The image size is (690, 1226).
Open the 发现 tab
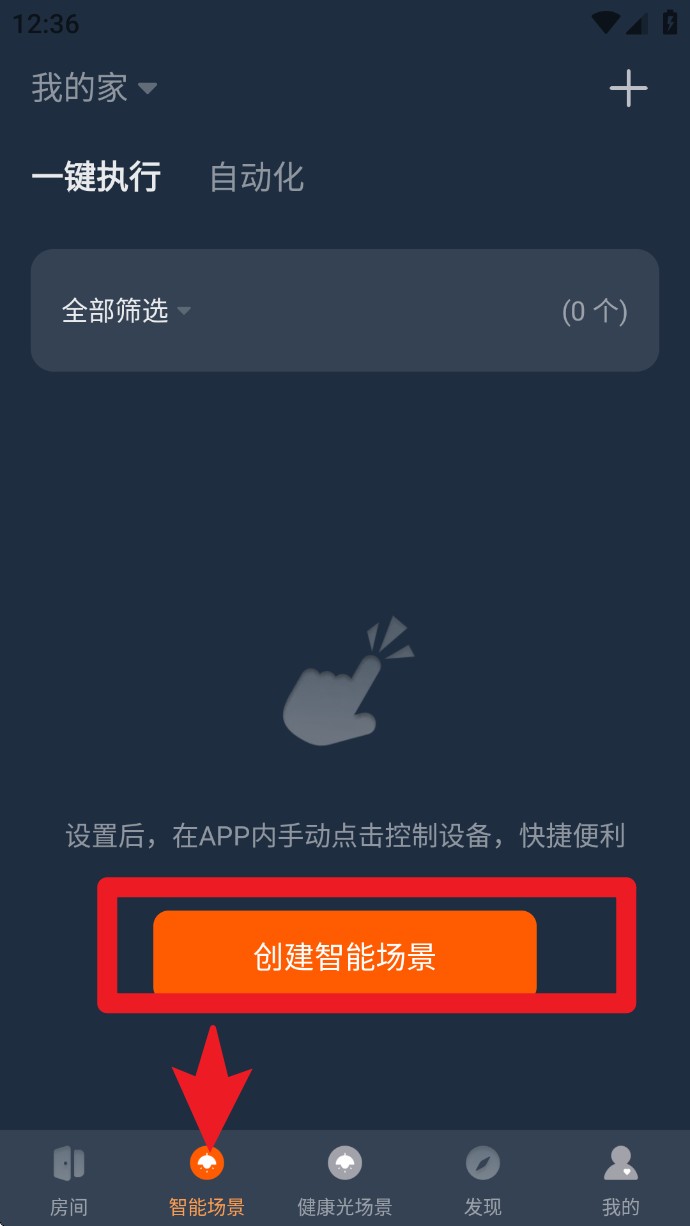(x=483, y=1180)
